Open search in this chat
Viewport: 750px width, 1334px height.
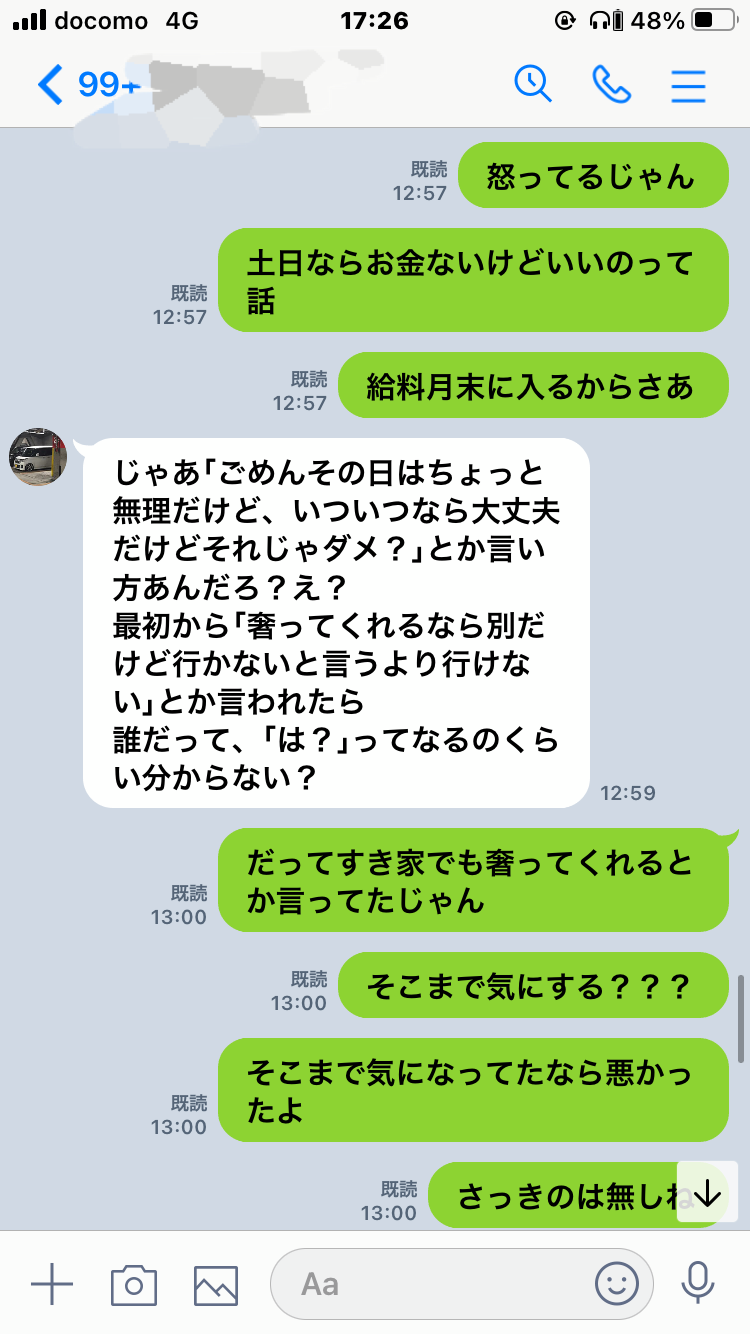click(x=533, y=84)
